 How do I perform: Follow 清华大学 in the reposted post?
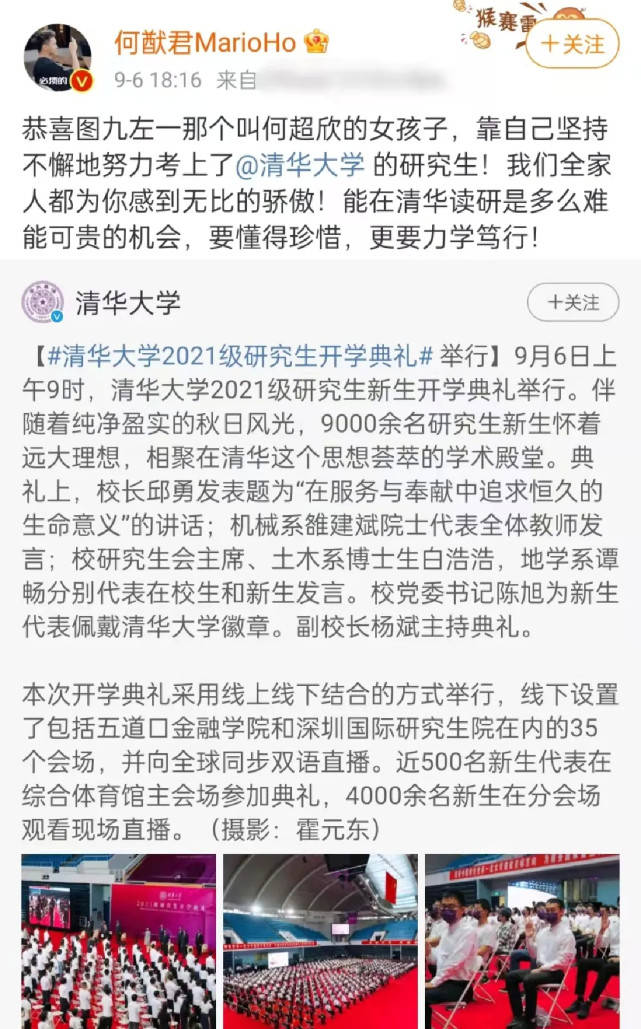573,302
